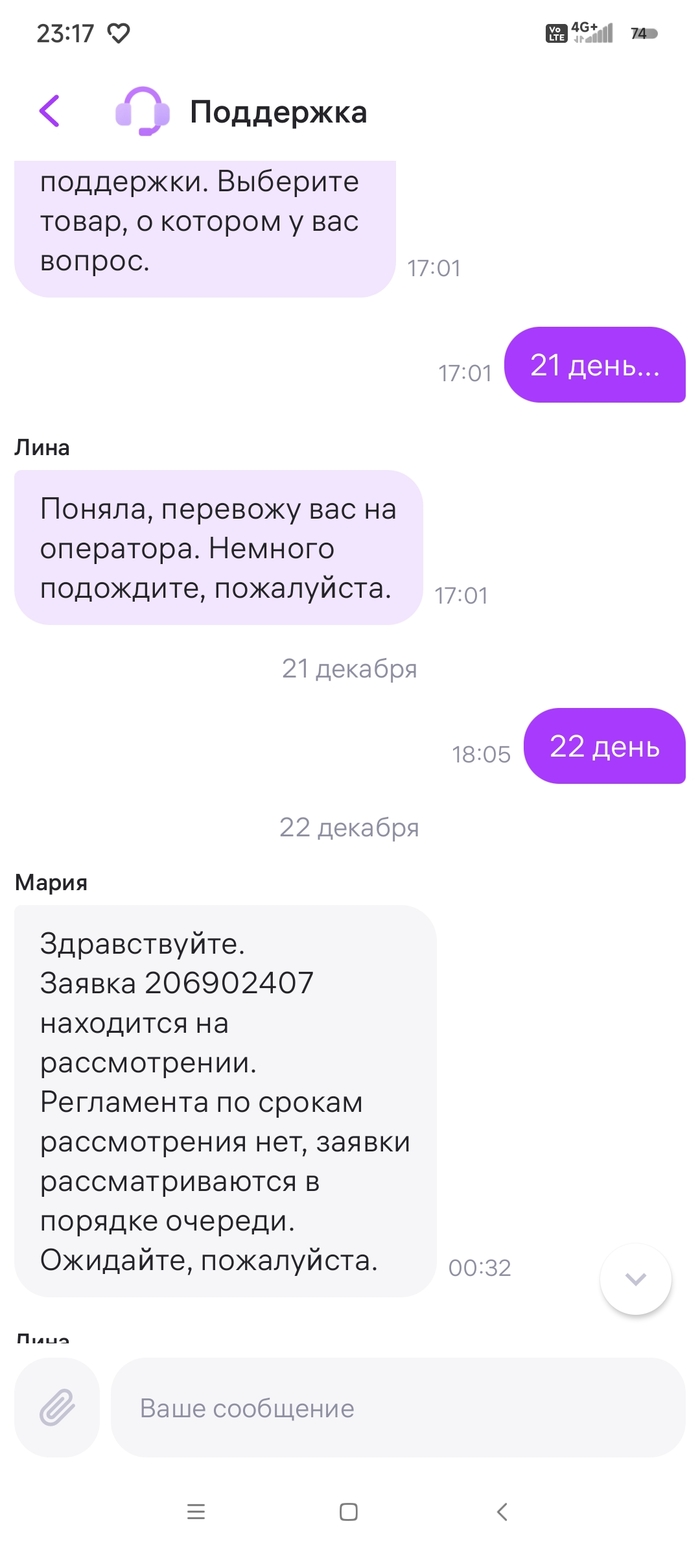700x1556 pixels.
Task: Open the system recent apps menu
Action: (x=196, y=1512)
